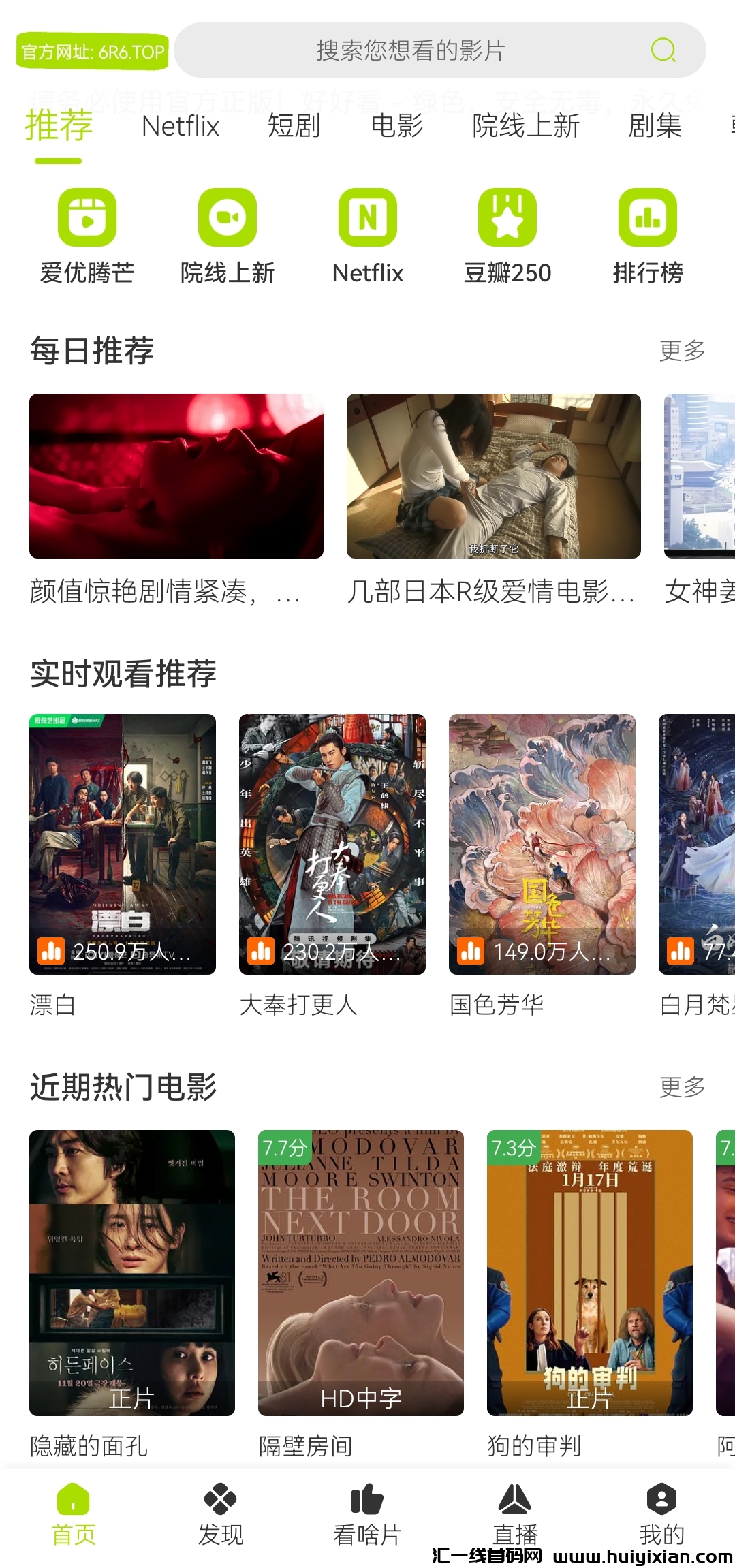Open the movie 隐藏的面孔
This screenshot has height=1568, width=735.
tap(132, 1272)
